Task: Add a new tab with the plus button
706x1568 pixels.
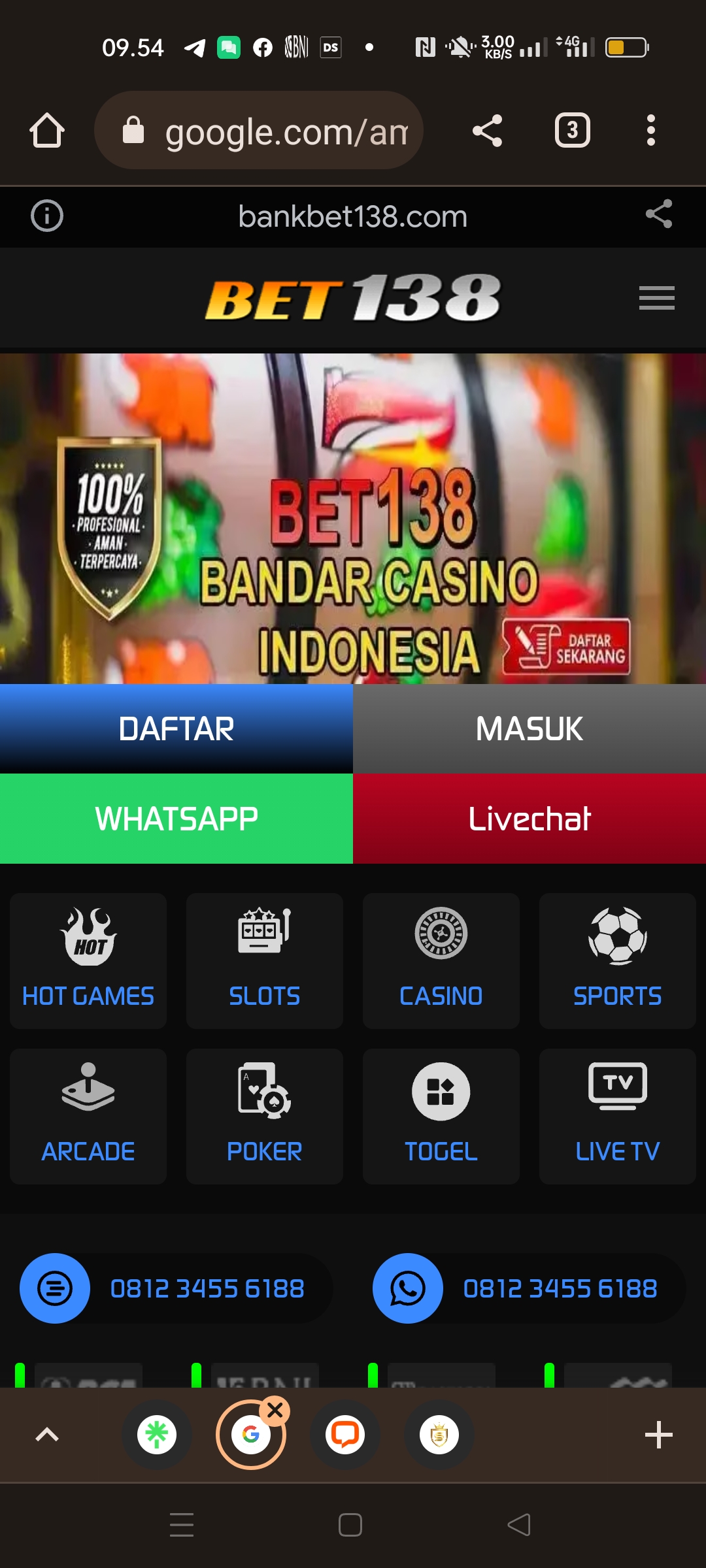Action: click(658, 1435)
